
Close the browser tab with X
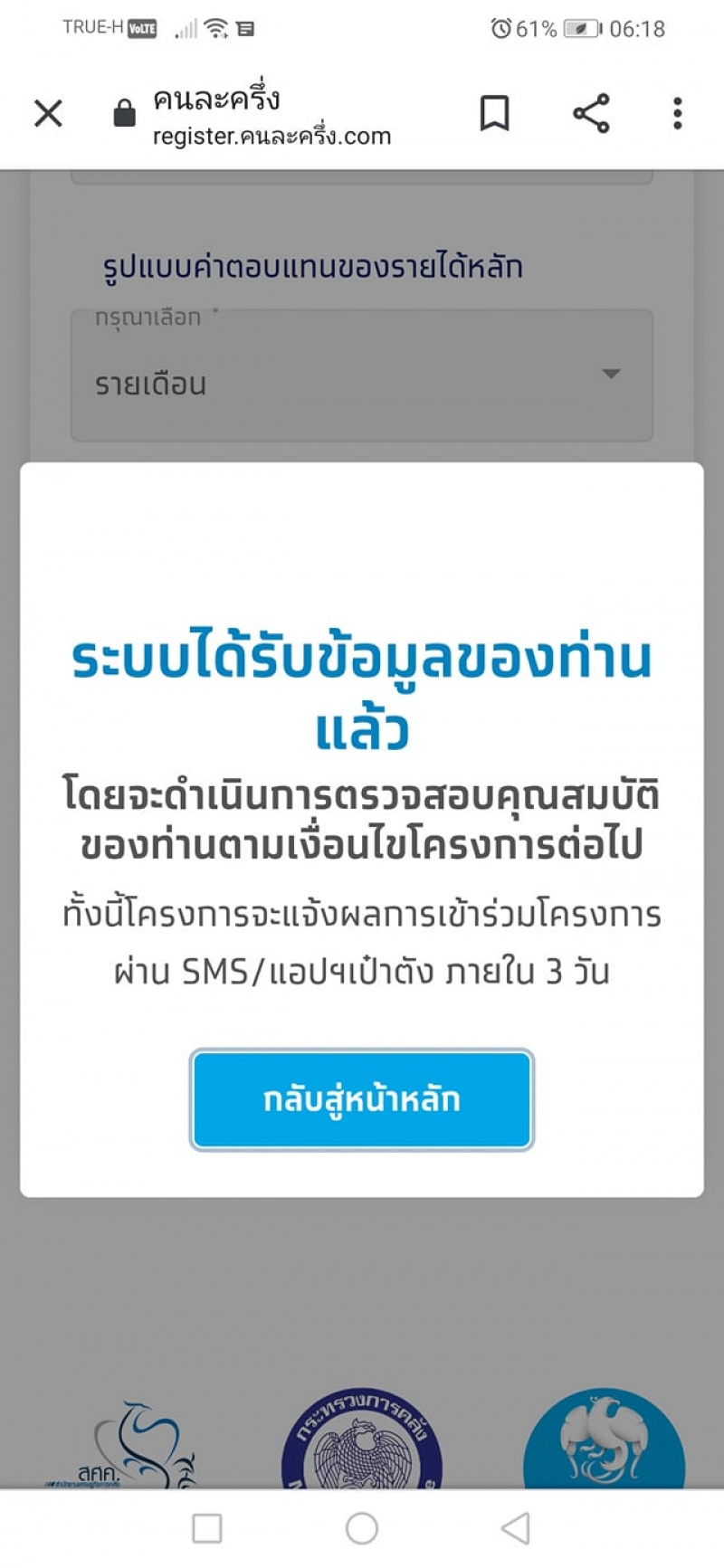pos(48,114)
